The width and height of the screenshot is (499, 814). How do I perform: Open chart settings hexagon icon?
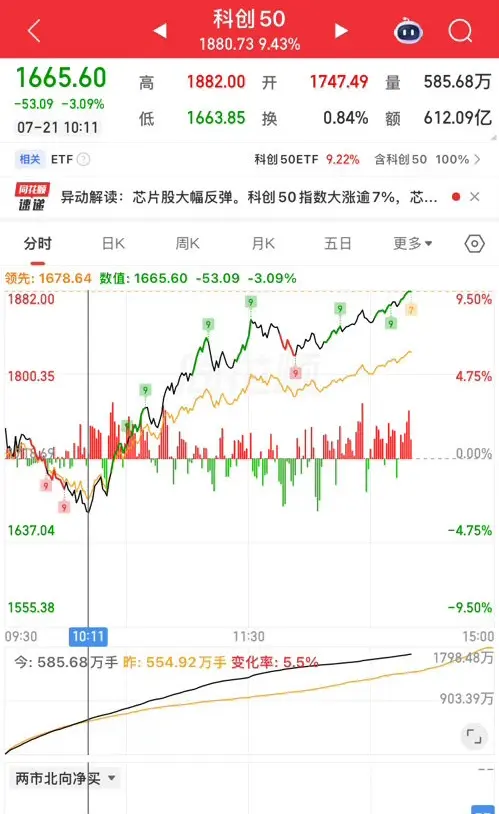(x=474, y=243)
